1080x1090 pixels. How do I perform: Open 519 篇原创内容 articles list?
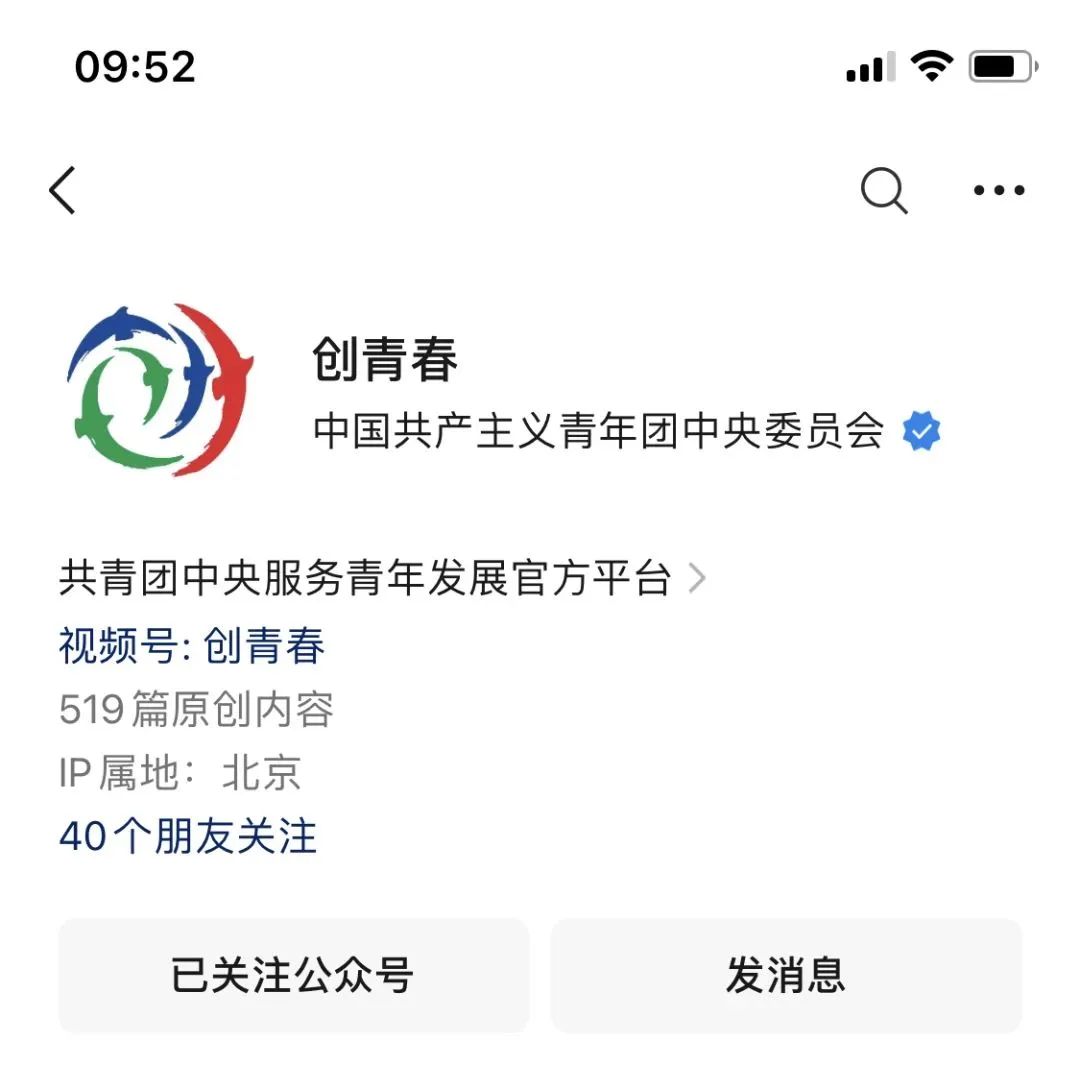197,710
